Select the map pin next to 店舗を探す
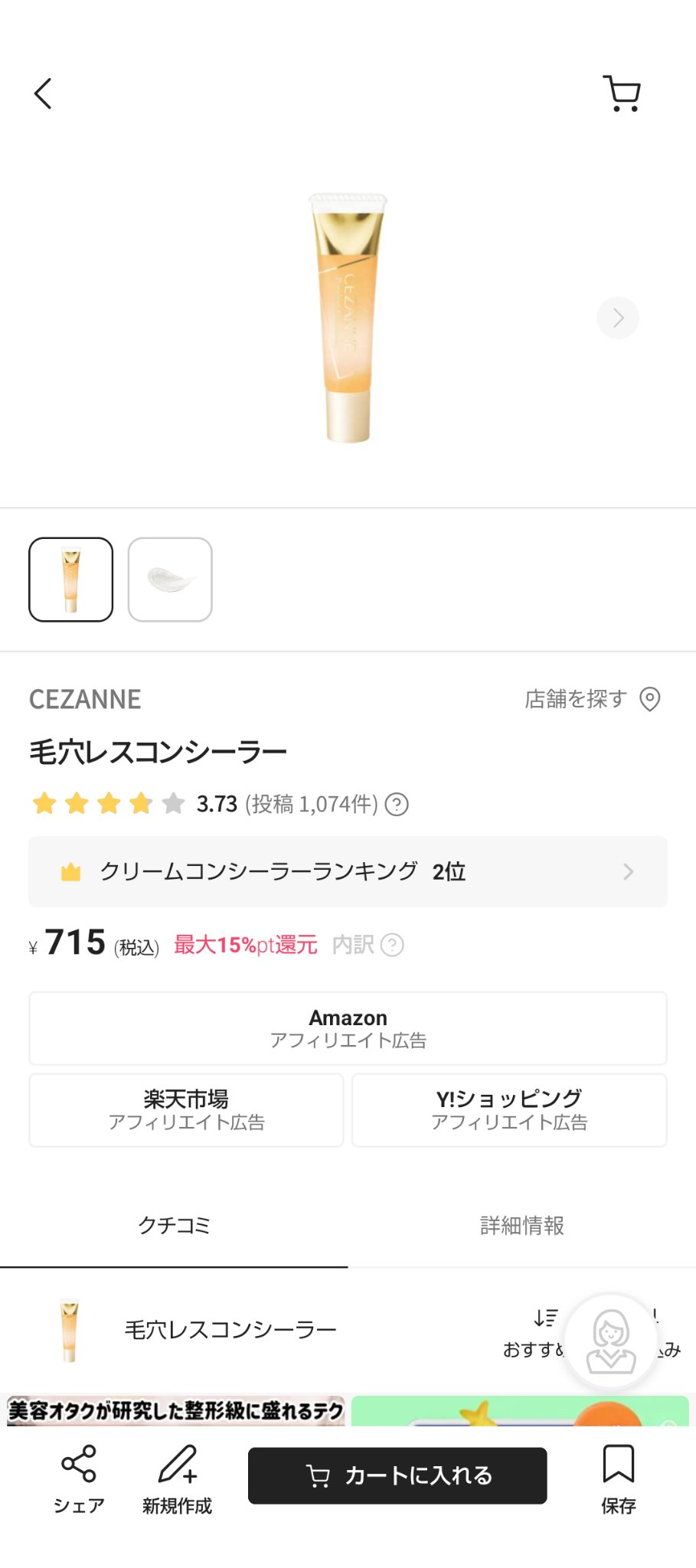Viewport: 696px width, 1568px height. tap(651, 699)
